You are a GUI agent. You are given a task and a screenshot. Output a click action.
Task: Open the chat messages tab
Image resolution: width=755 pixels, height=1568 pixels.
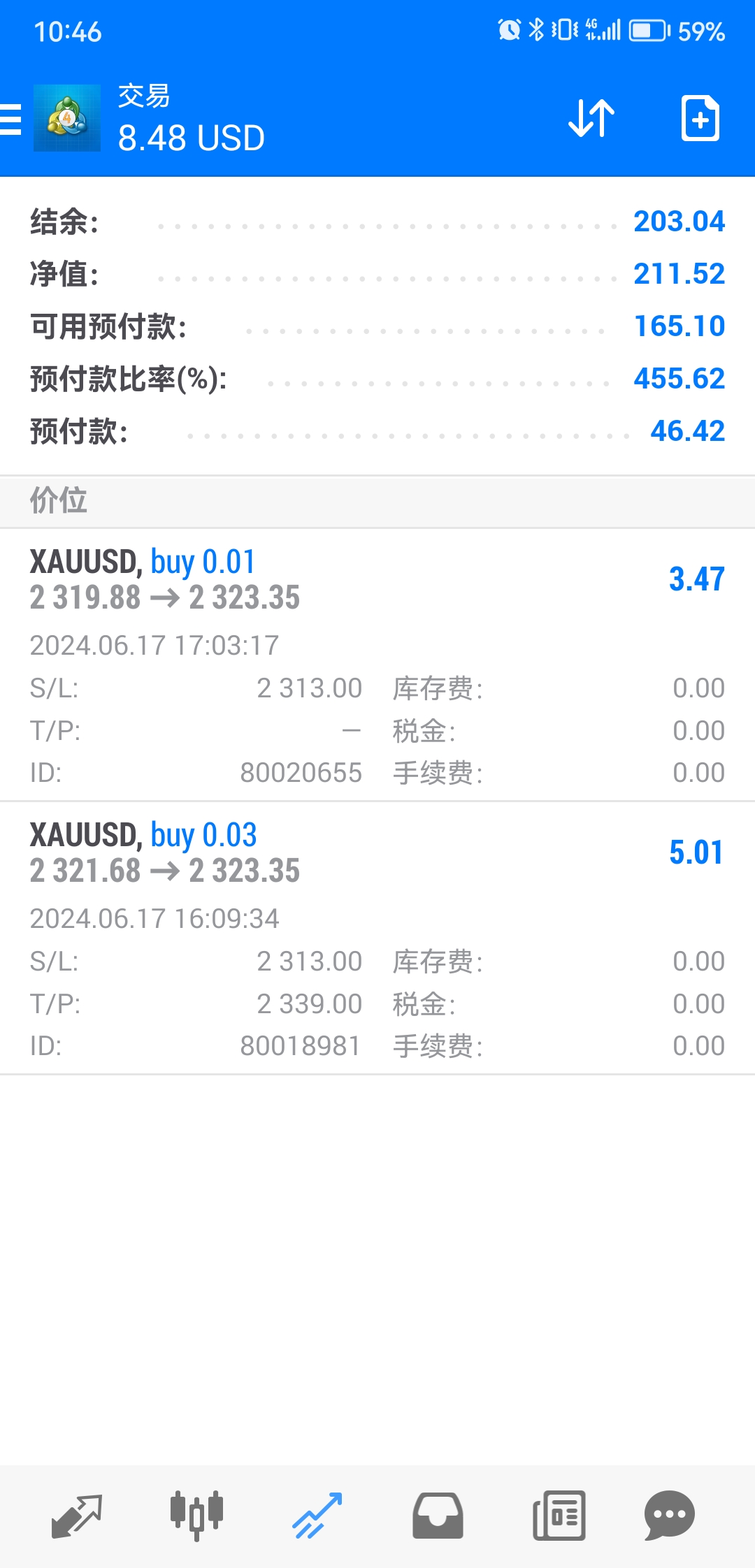click(669, 1516)
